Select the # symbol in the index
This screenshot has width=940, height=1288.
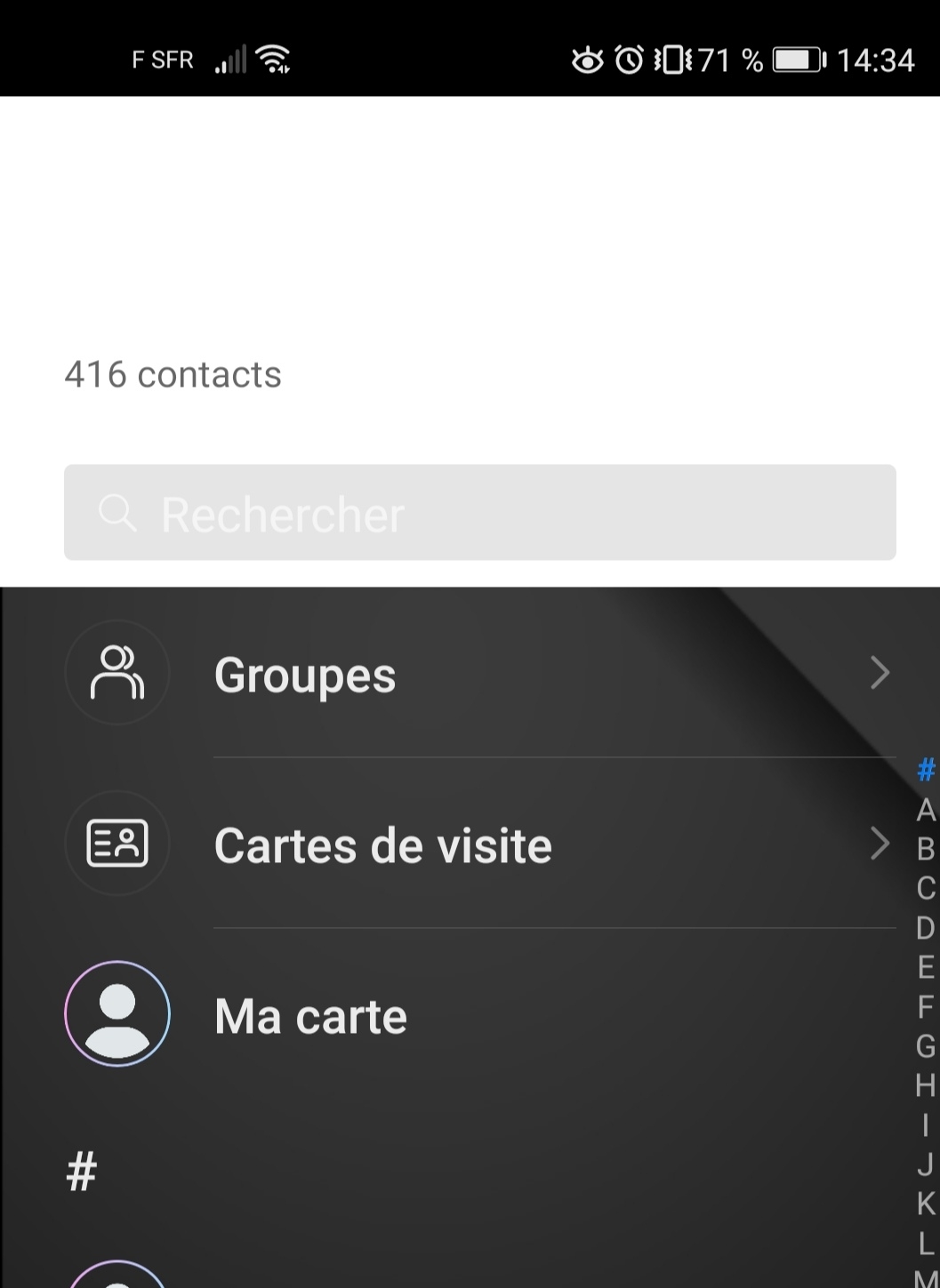point(926,769)
